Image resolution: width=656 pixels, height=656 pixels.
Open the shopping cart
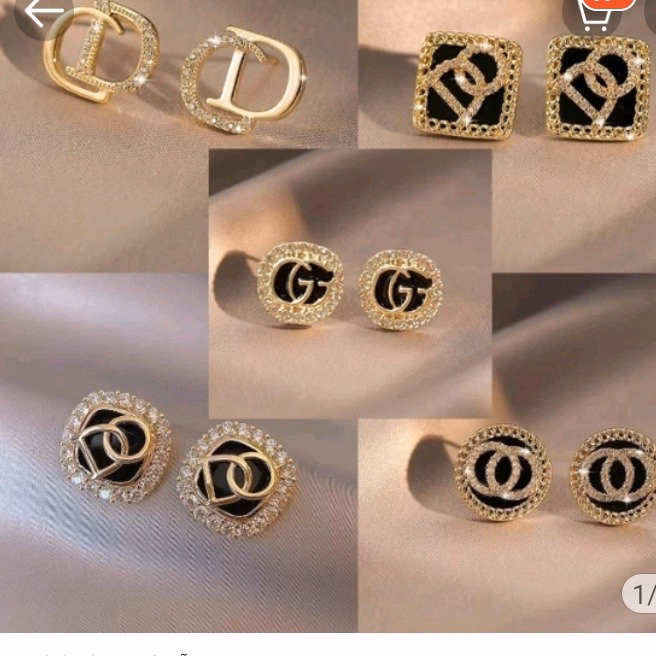pos(597,12)
